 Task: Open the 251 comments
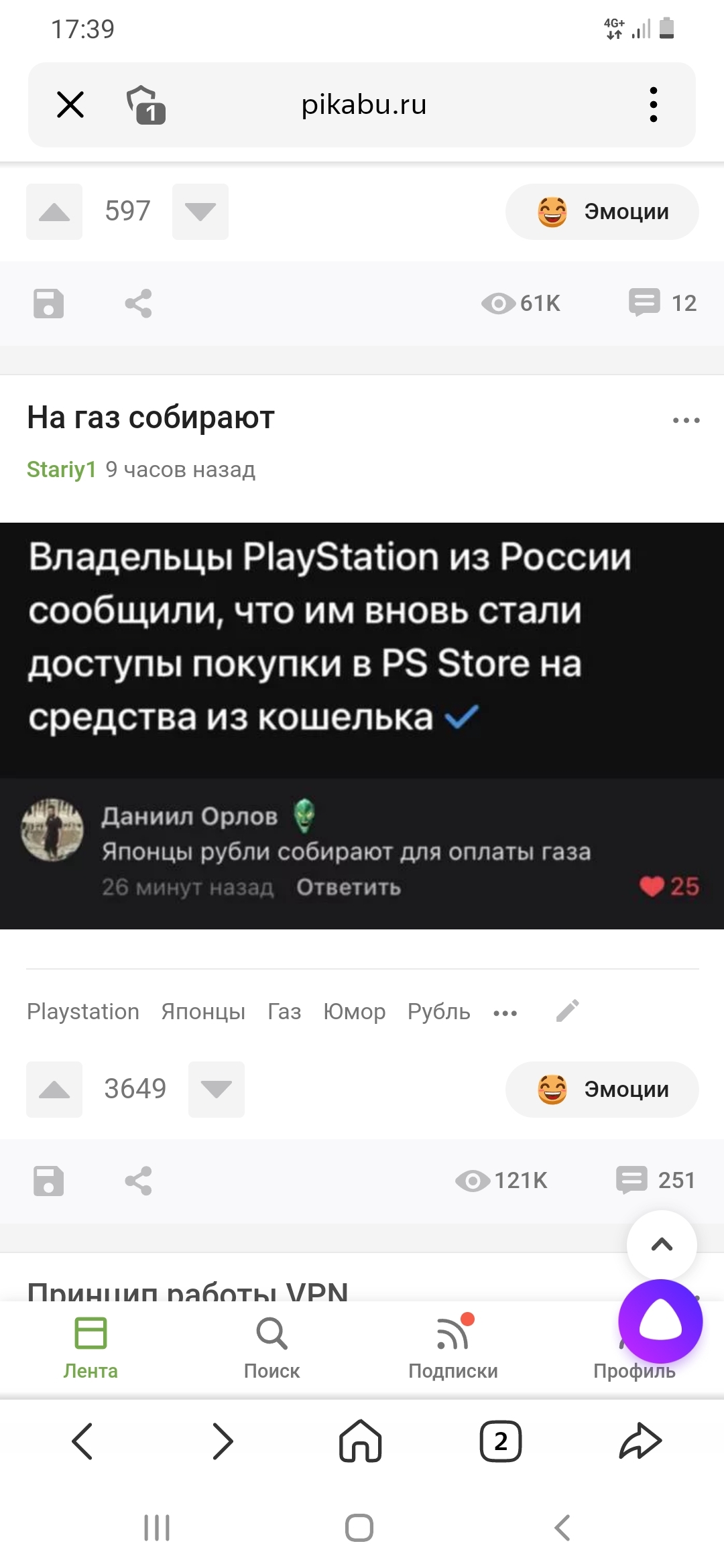click(656, 1180)
